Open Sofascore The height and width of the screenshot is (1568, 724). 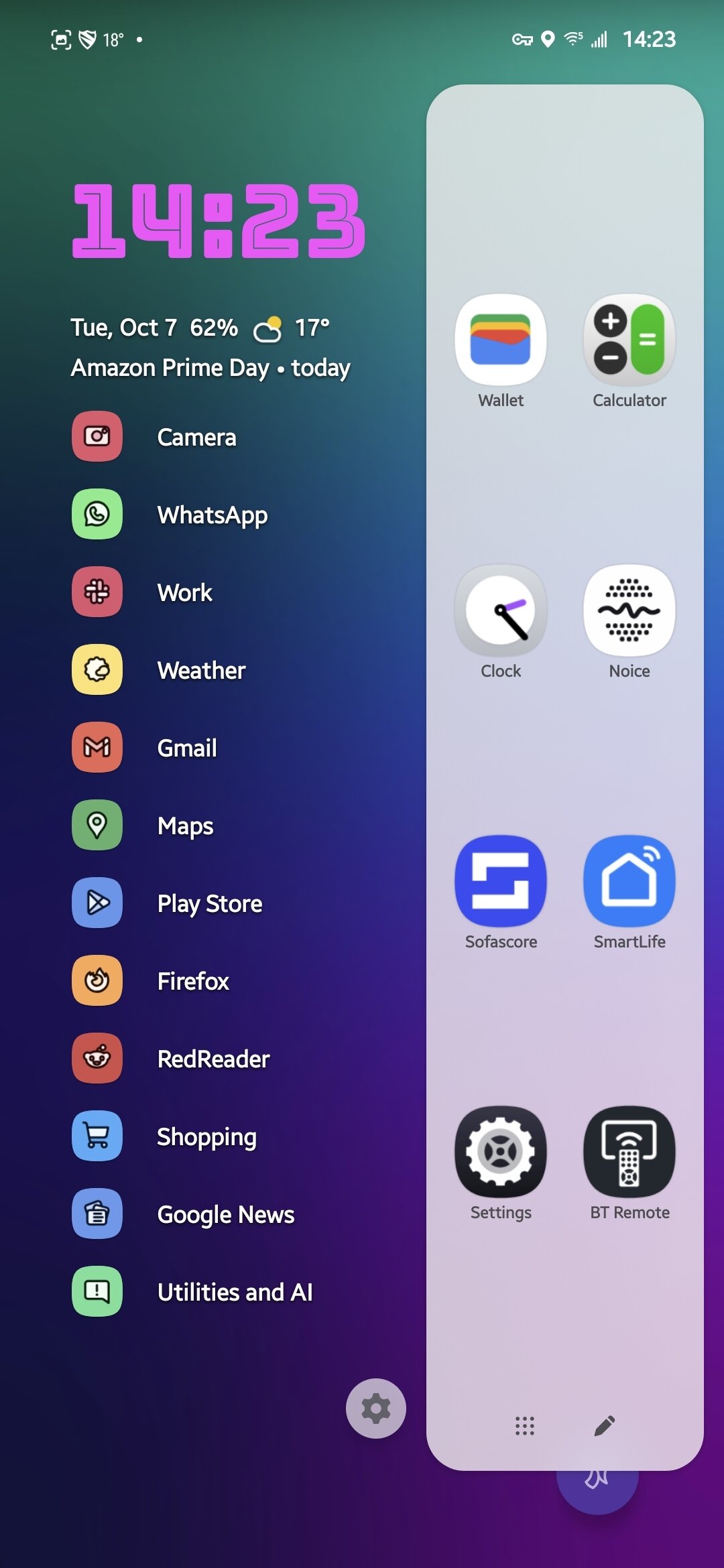pos(500,881)
